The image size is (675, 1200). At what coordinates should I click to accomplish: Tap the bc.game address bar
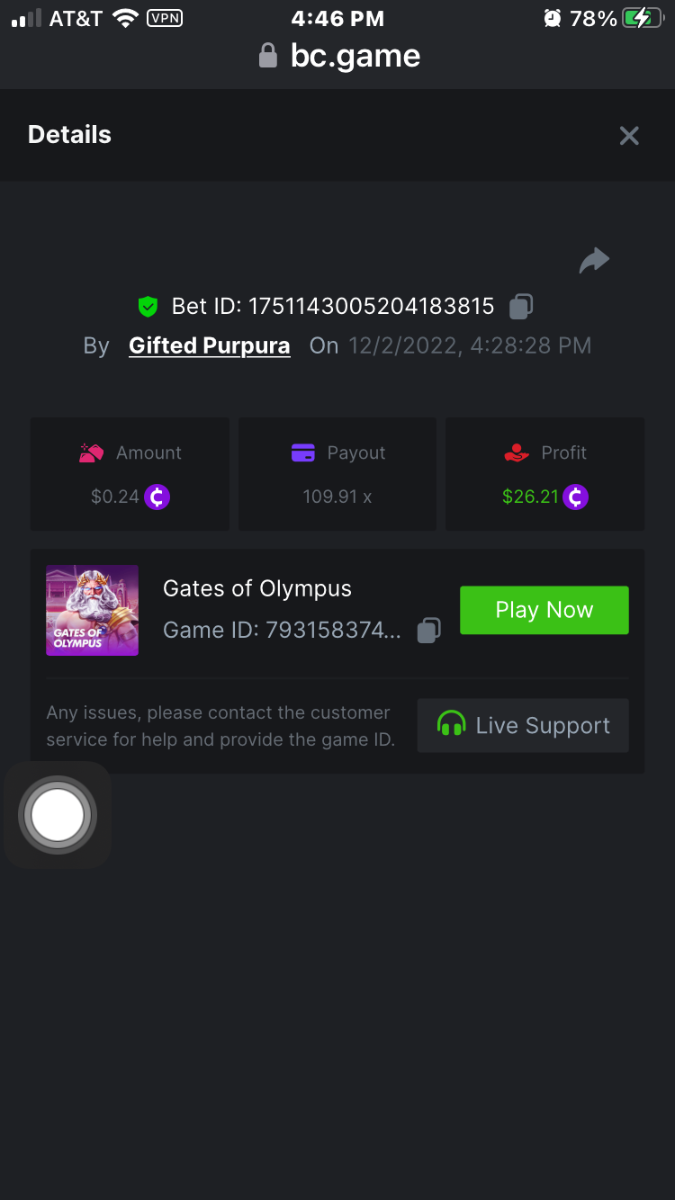pos(340,56)
